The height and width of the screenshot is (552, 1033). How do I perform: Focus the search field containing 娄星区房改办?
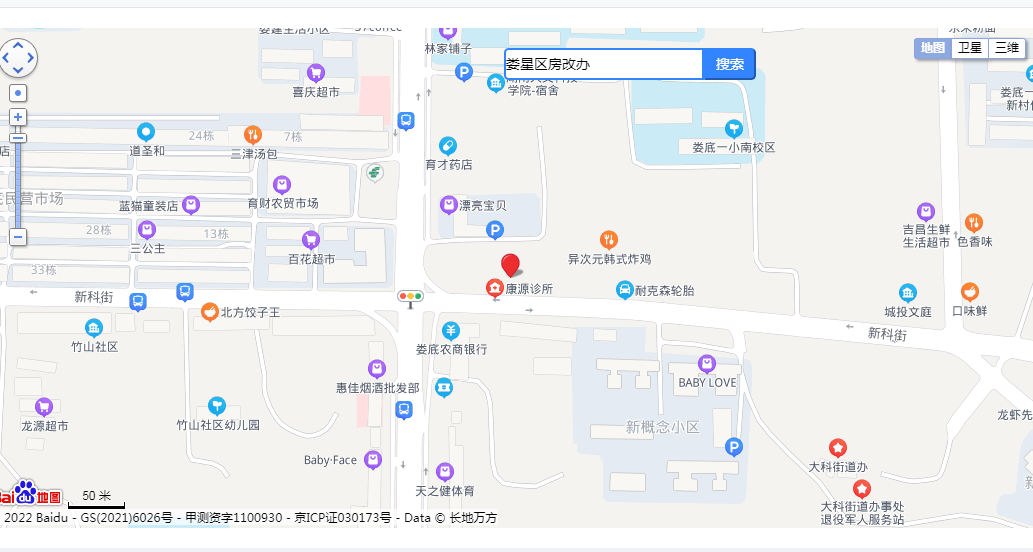tap(603, 64)
